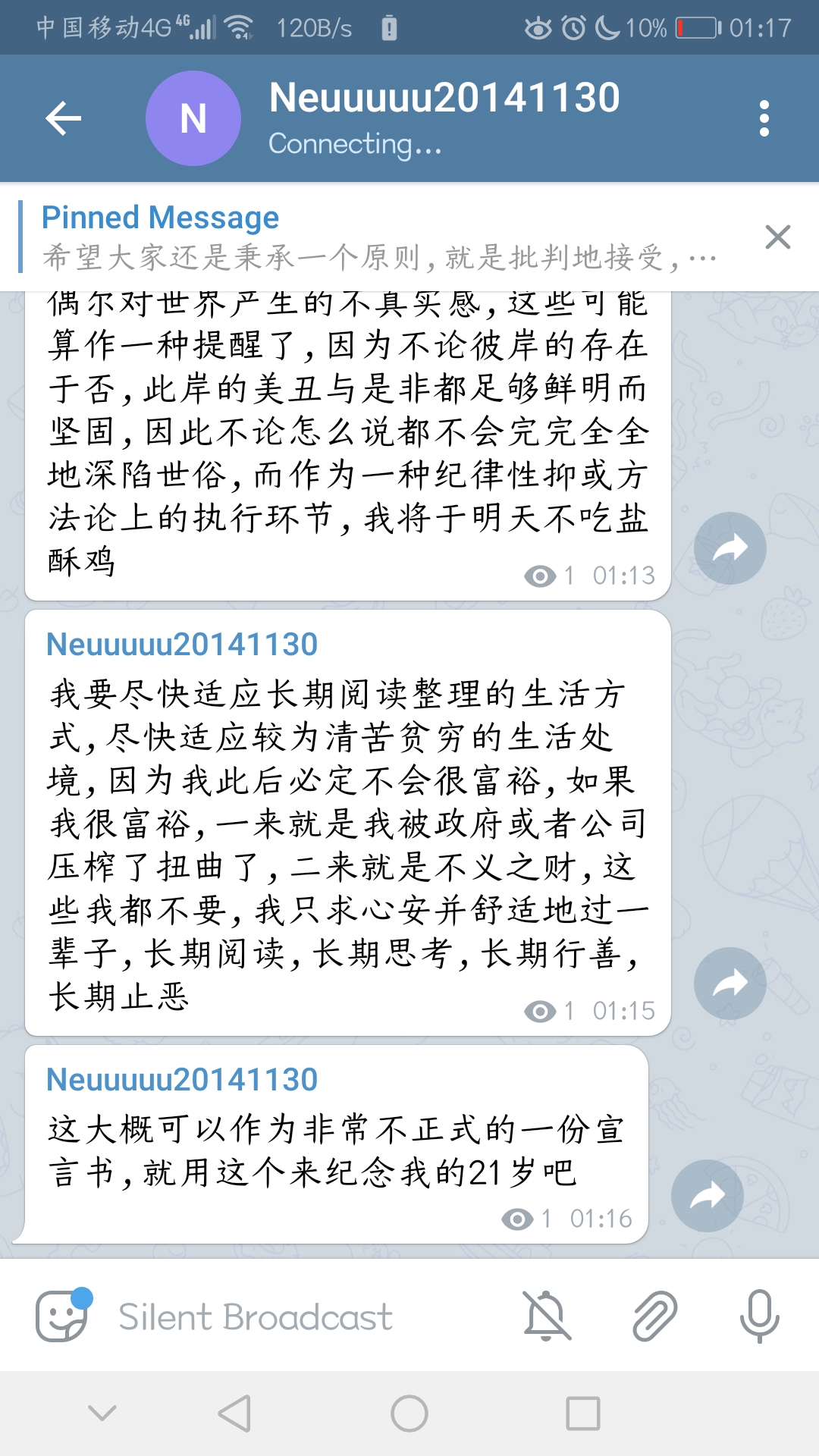Viewport: 819px width, 1456px height.
Task: Open recent apps from navigation bar
Action: (x=582, y=1414)
